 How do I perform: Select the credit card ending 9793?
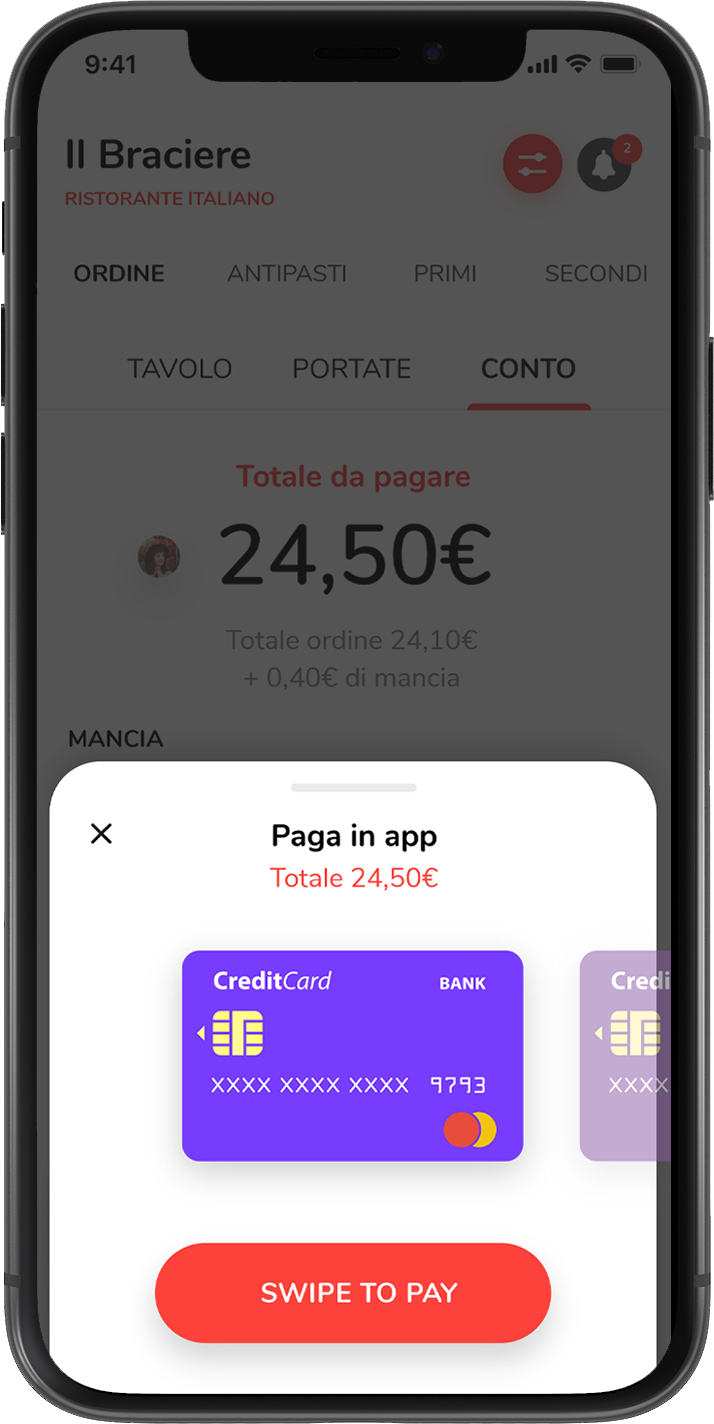tap(352, 1055)
